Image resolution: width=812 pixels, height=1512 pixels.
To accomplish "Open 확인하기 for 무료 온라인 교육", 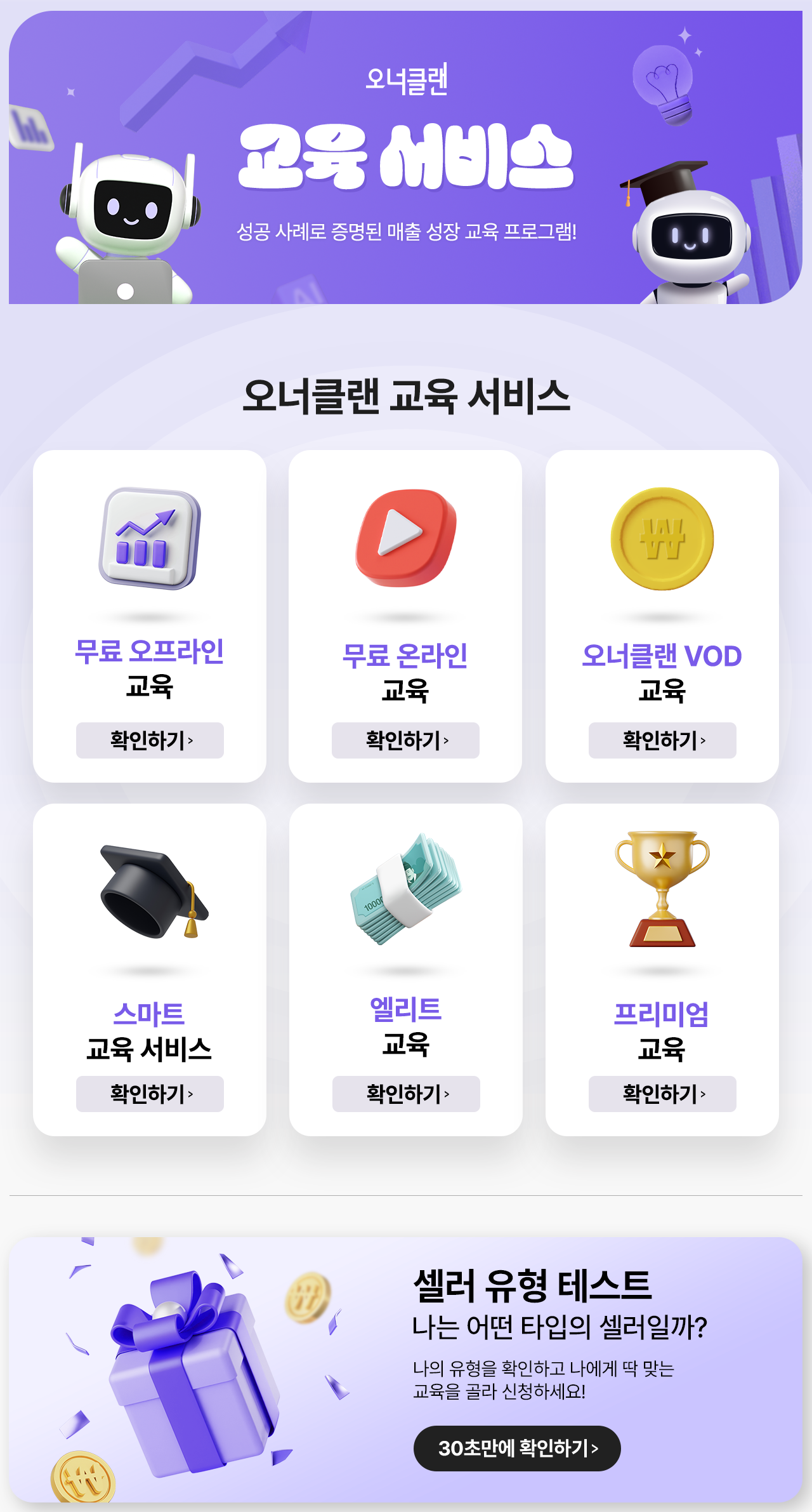I will point(405,740).
